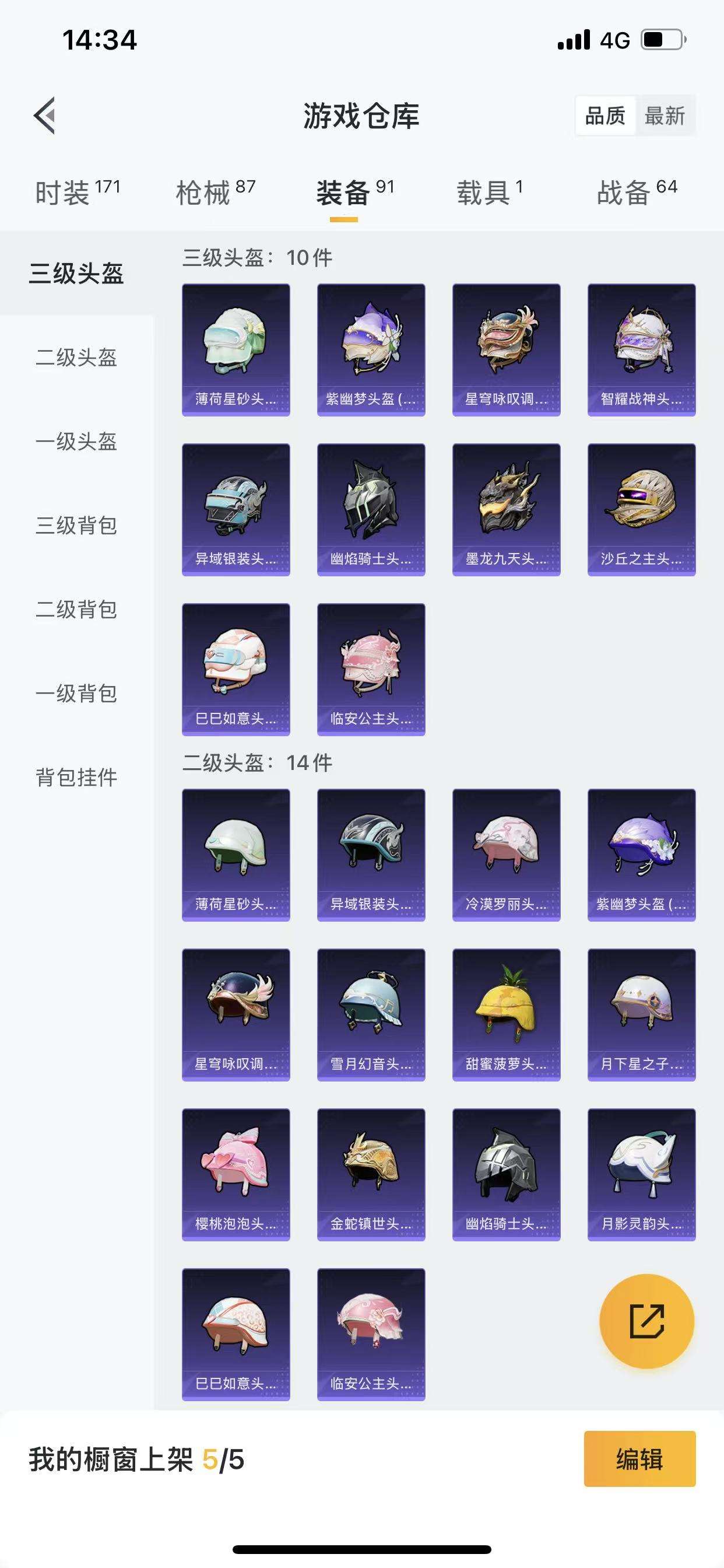Open the 智耀战神 helmet item
724x1568 pixels.
641,350
